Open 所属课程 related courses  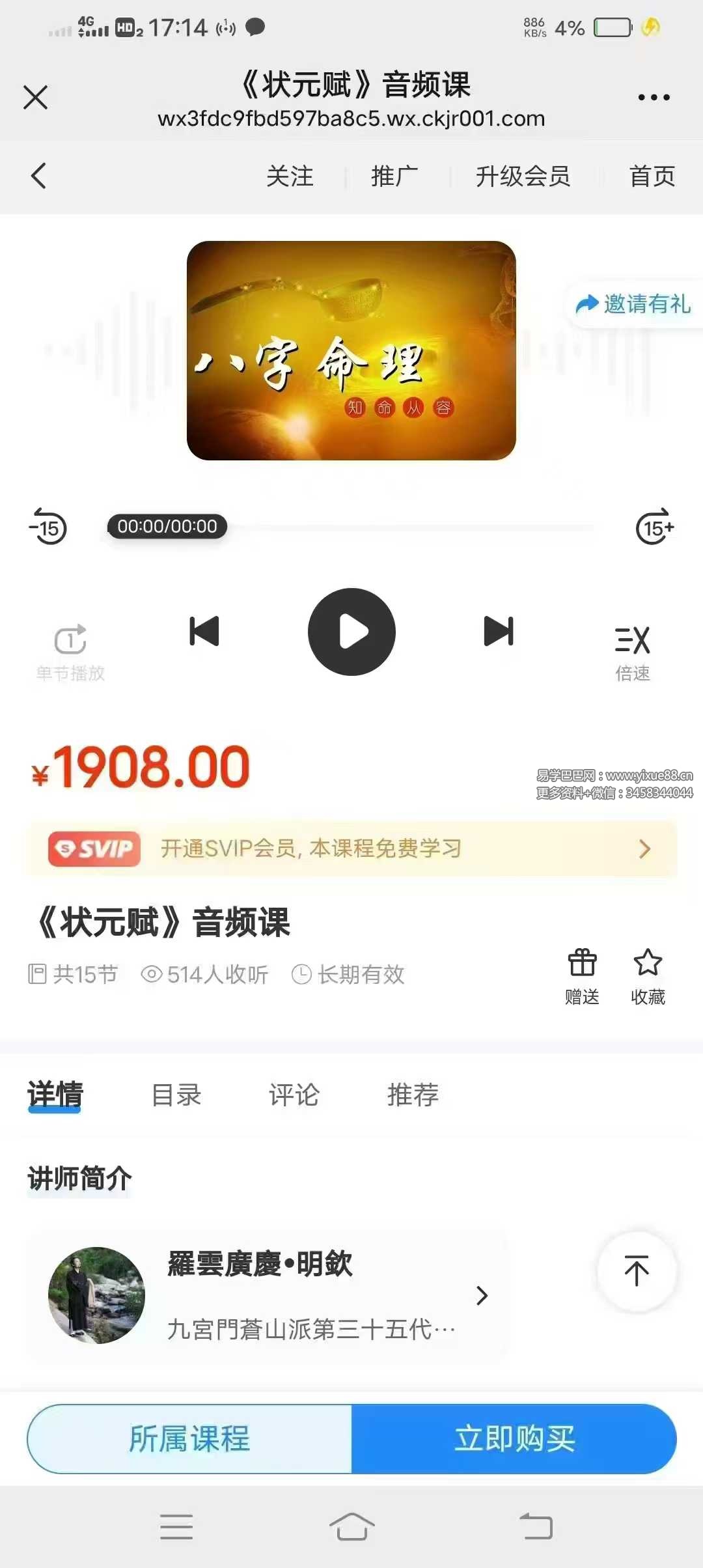(x=187, y=1439)
